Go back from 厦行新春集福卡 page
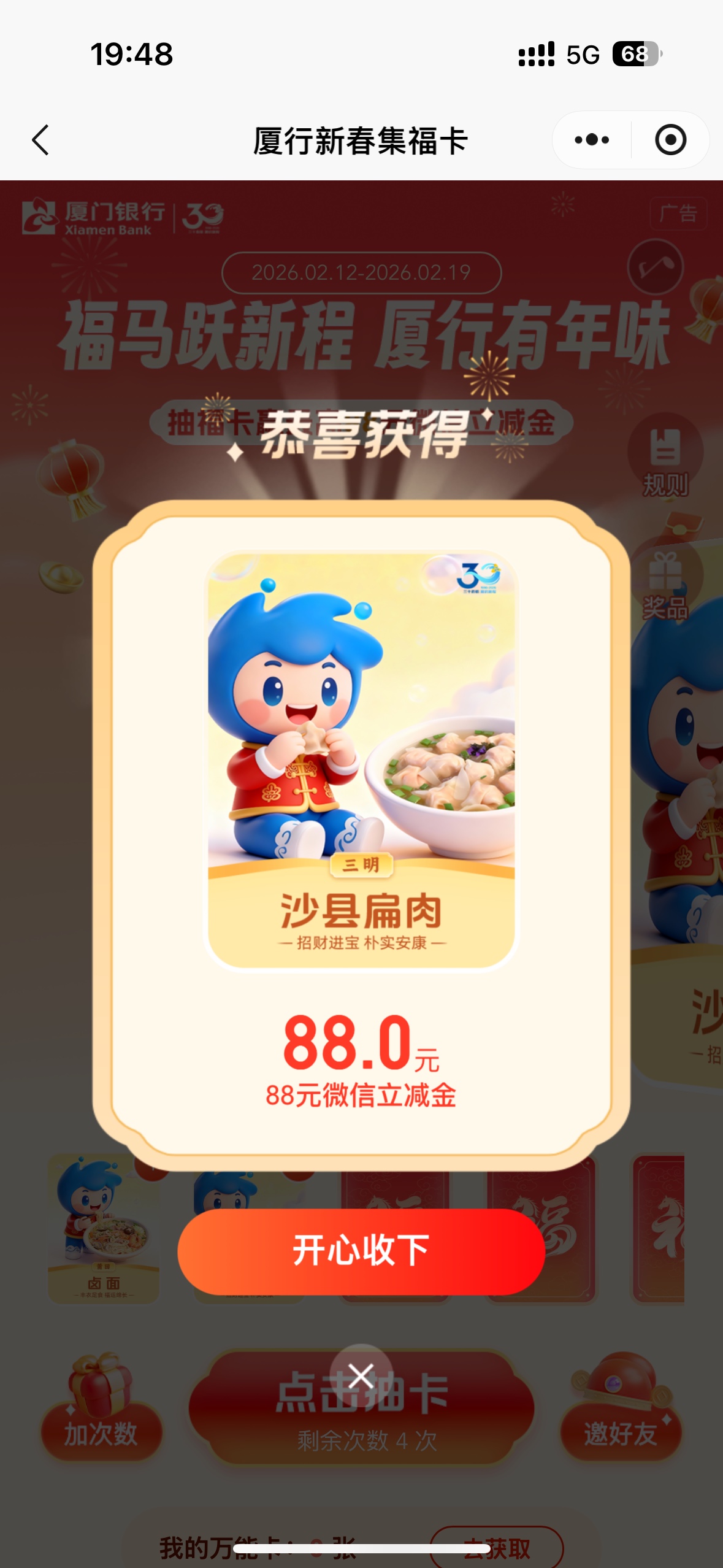 click(x=40, y=140)
